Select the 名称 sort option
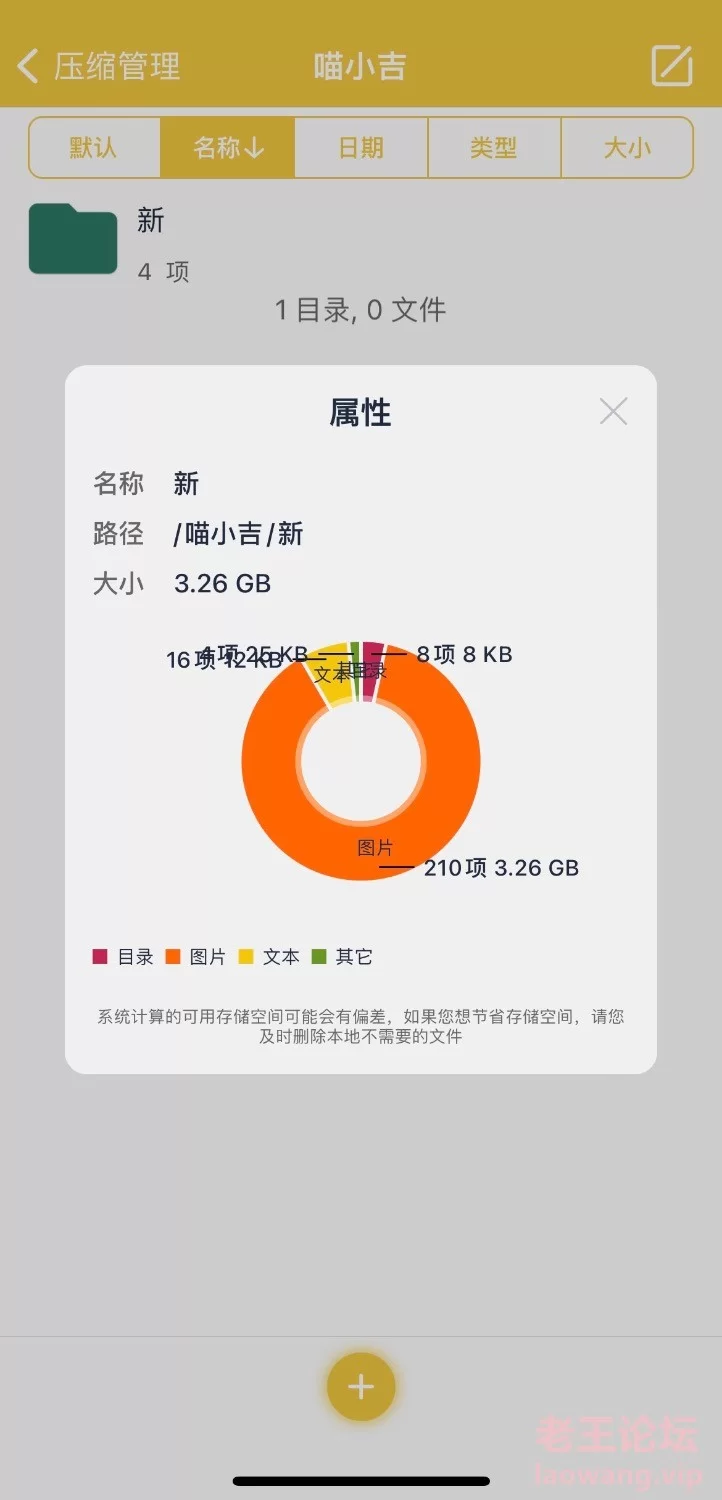Image resolution: width=722 pixels, height=1500 pixels. [228, 148]
